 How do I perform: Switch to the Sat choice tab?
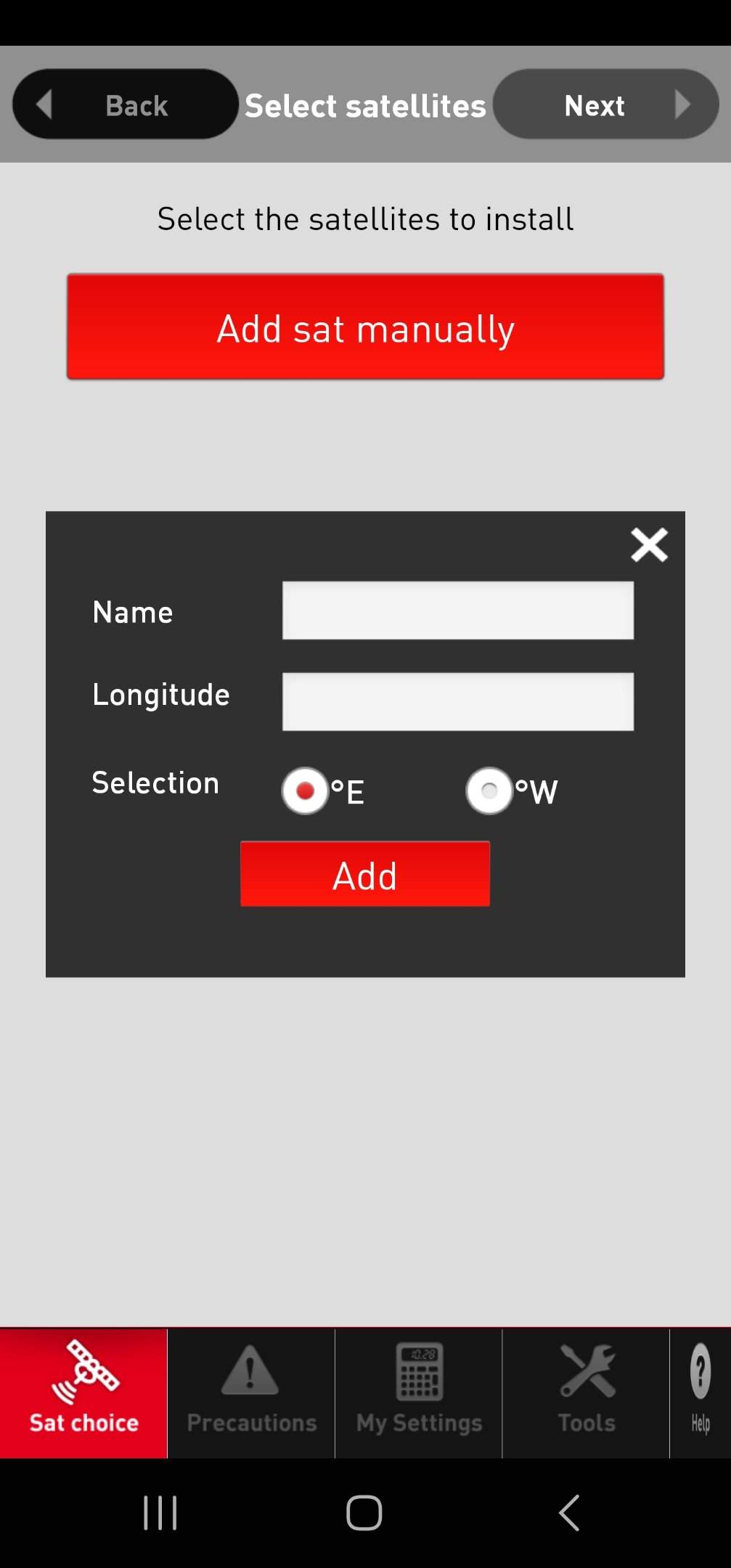[x=83, y=1392]
